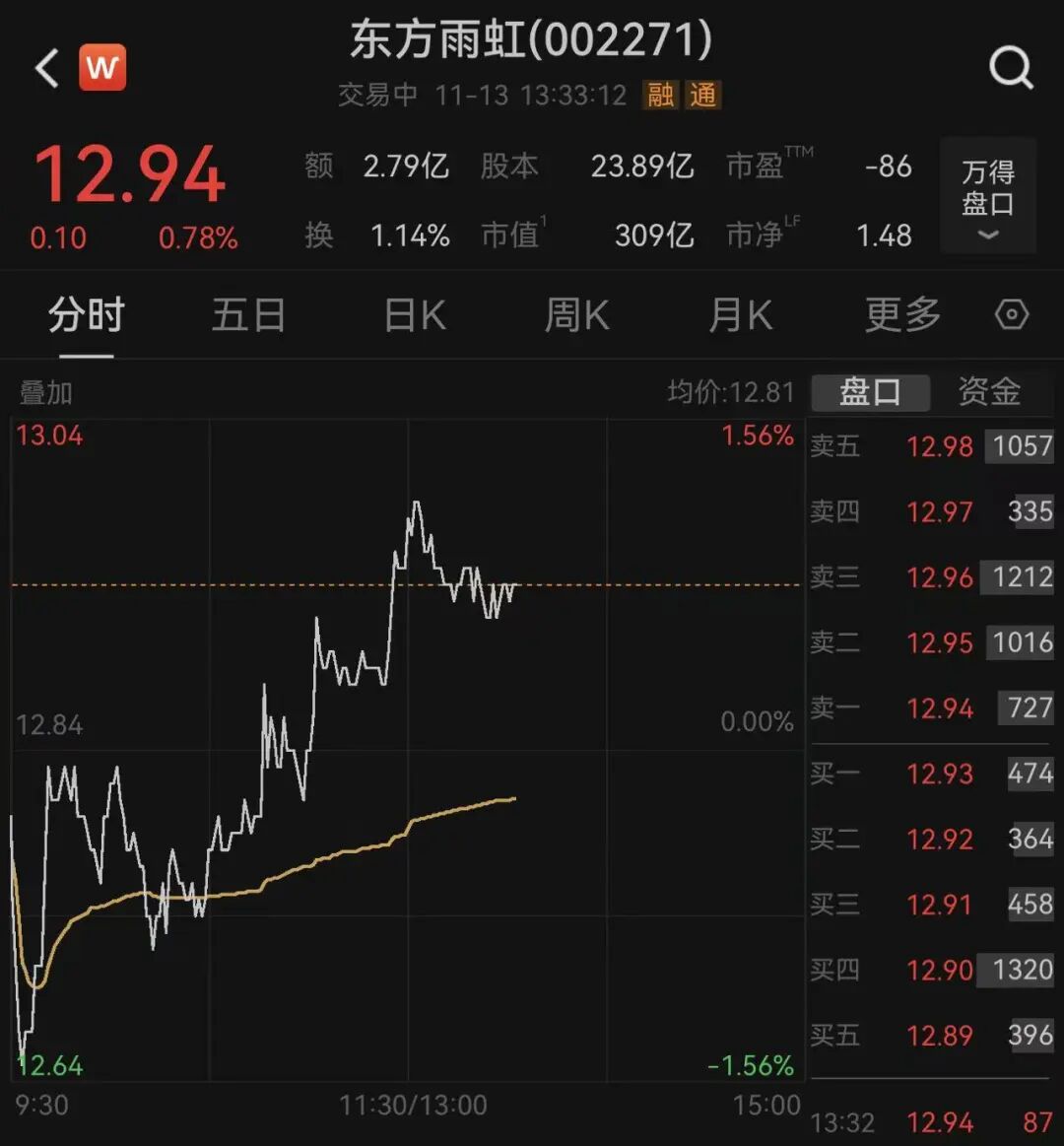This screenshot has height=1146, width=1064.
Task: Tap the latest 13:32 trade tick entry
Action: pyautogui.click(x=930, y=1121)
